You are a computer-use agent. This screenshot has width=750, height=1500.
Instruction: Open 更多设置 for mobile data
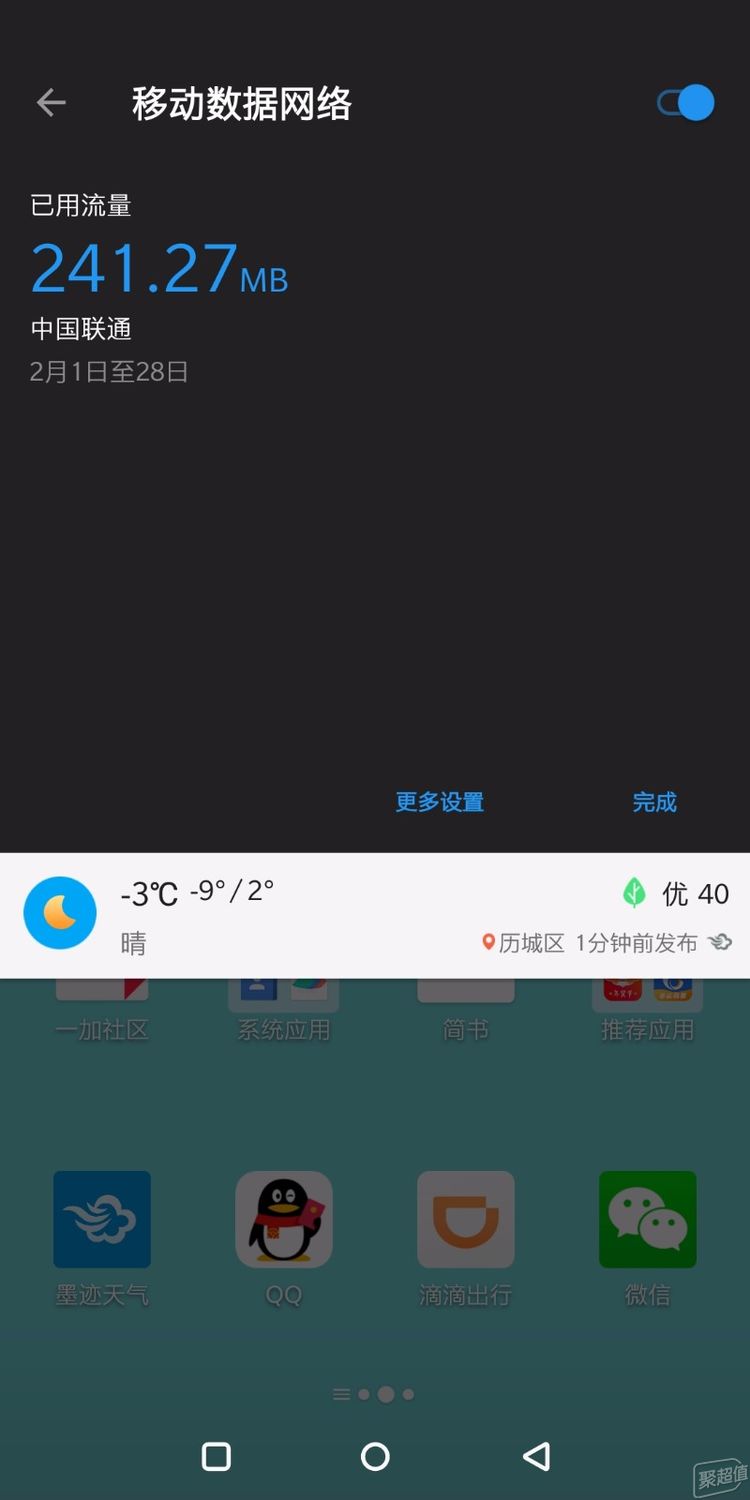[439, 802]
